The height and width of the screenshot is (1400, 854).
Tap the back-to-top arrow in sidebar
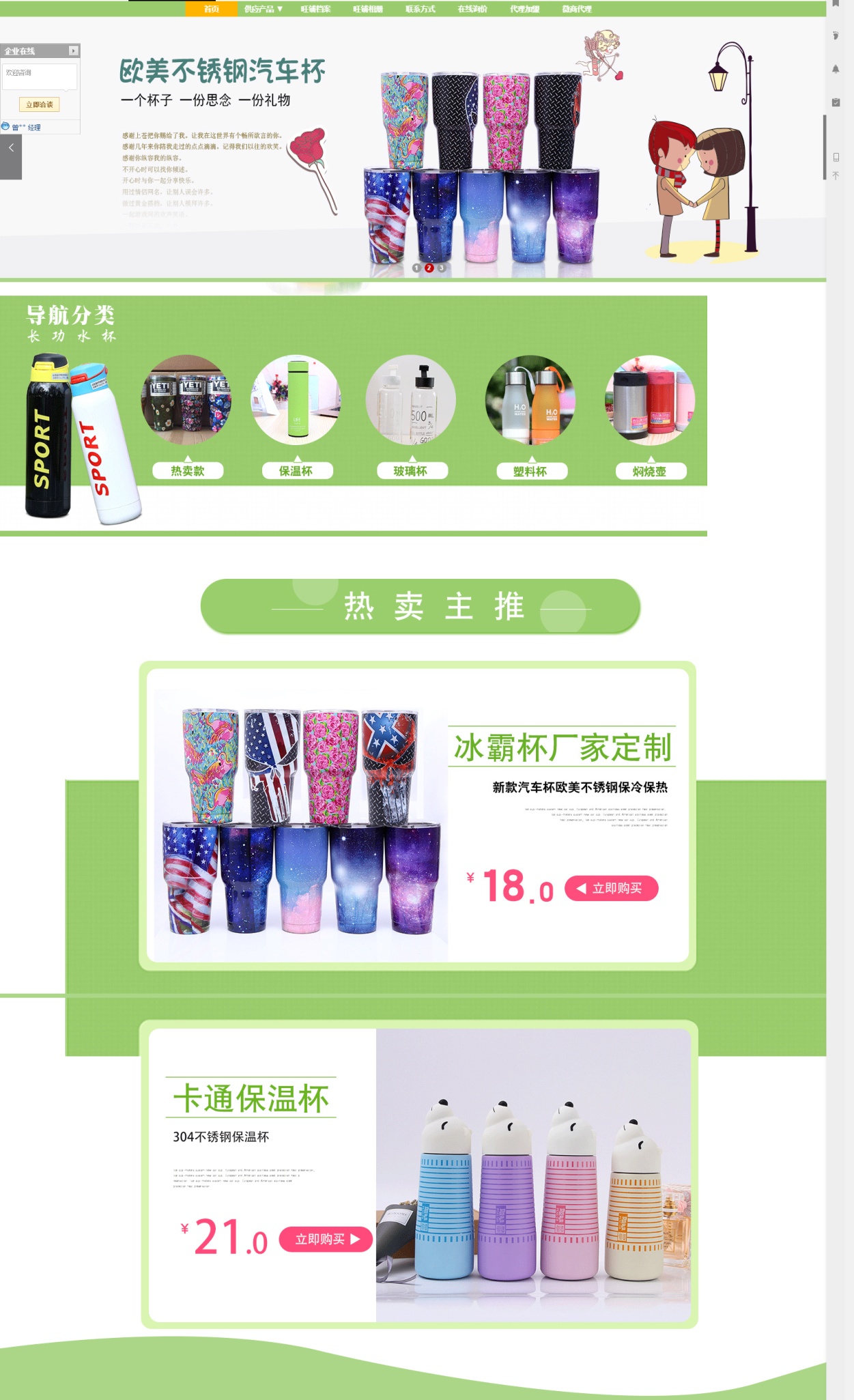point(836,176)
